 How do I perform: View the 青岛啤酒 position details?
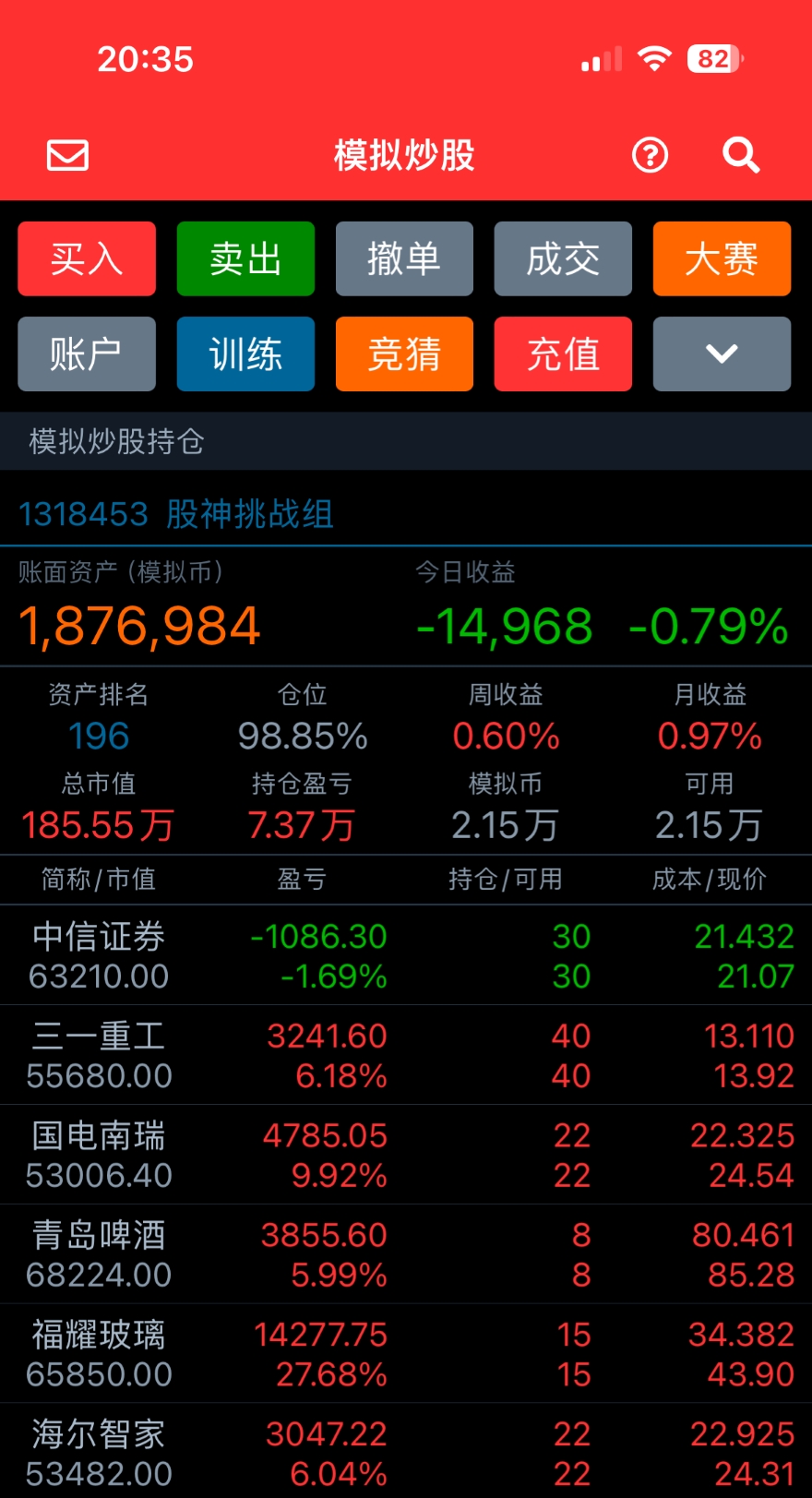406,1254
